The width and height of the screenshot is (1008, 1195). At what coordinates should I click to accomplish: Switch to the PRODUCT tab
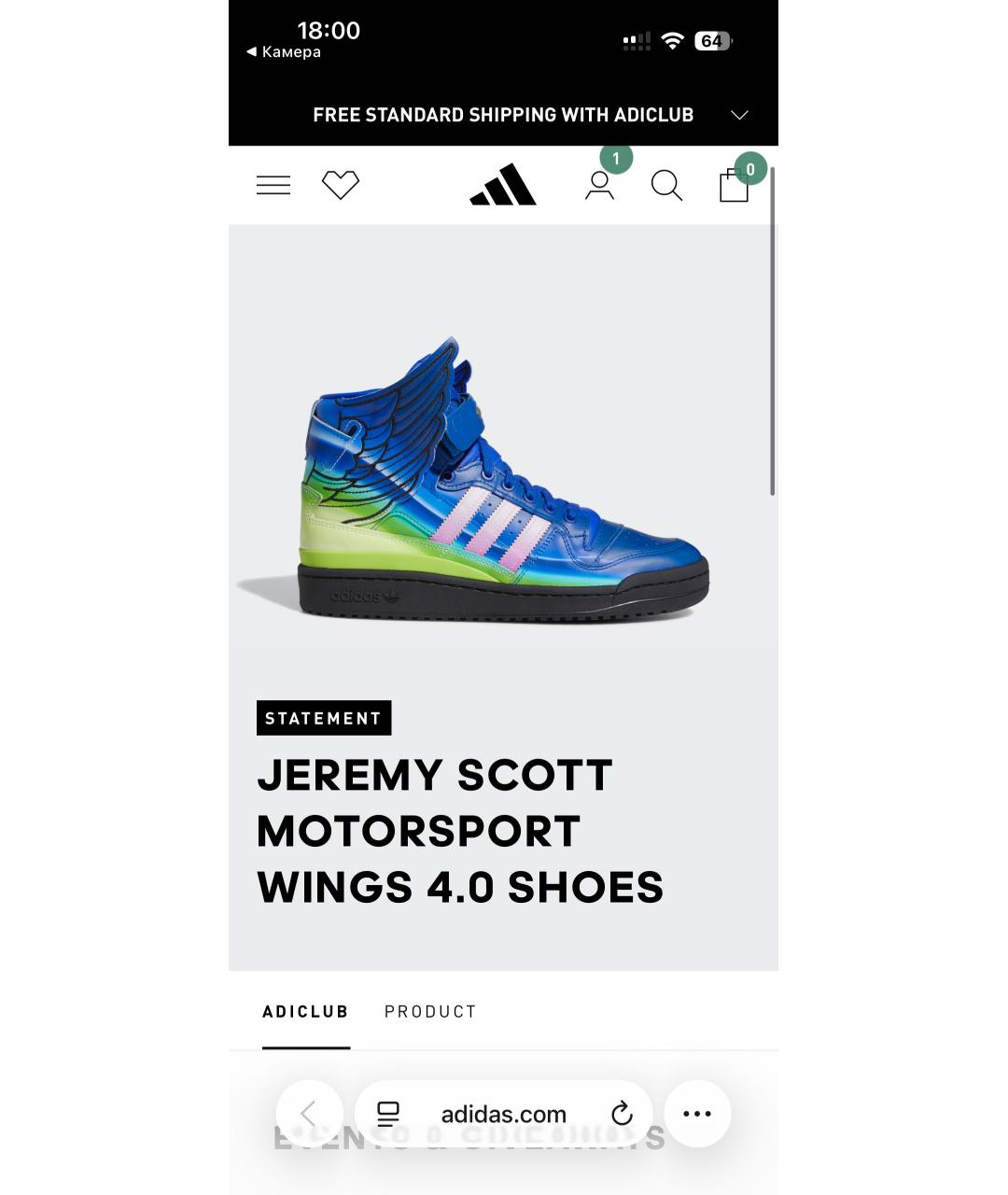pos(430,1011)
